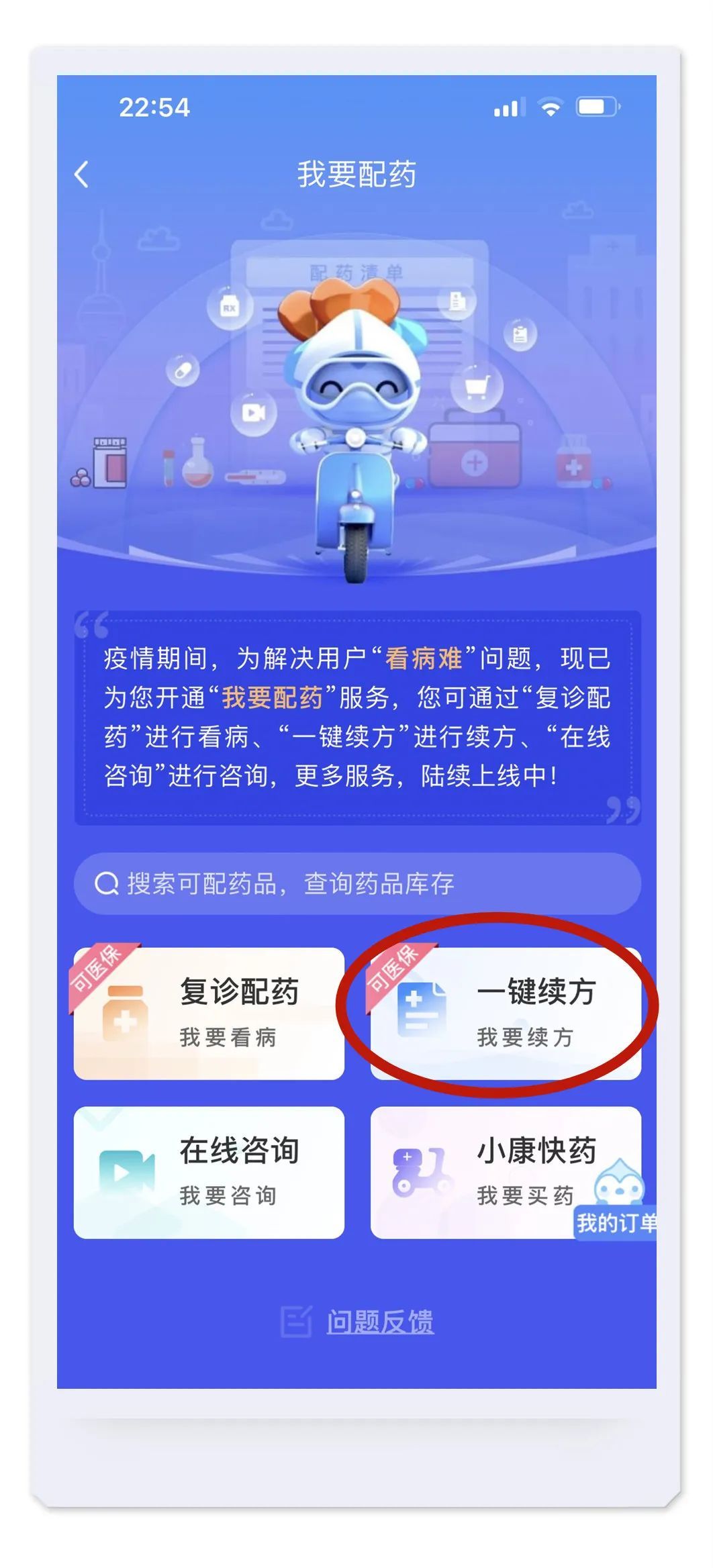The image size is (713, 1568).
Task: Open 在线咨询 for online consultation
Action: [x=209, y=1172]
